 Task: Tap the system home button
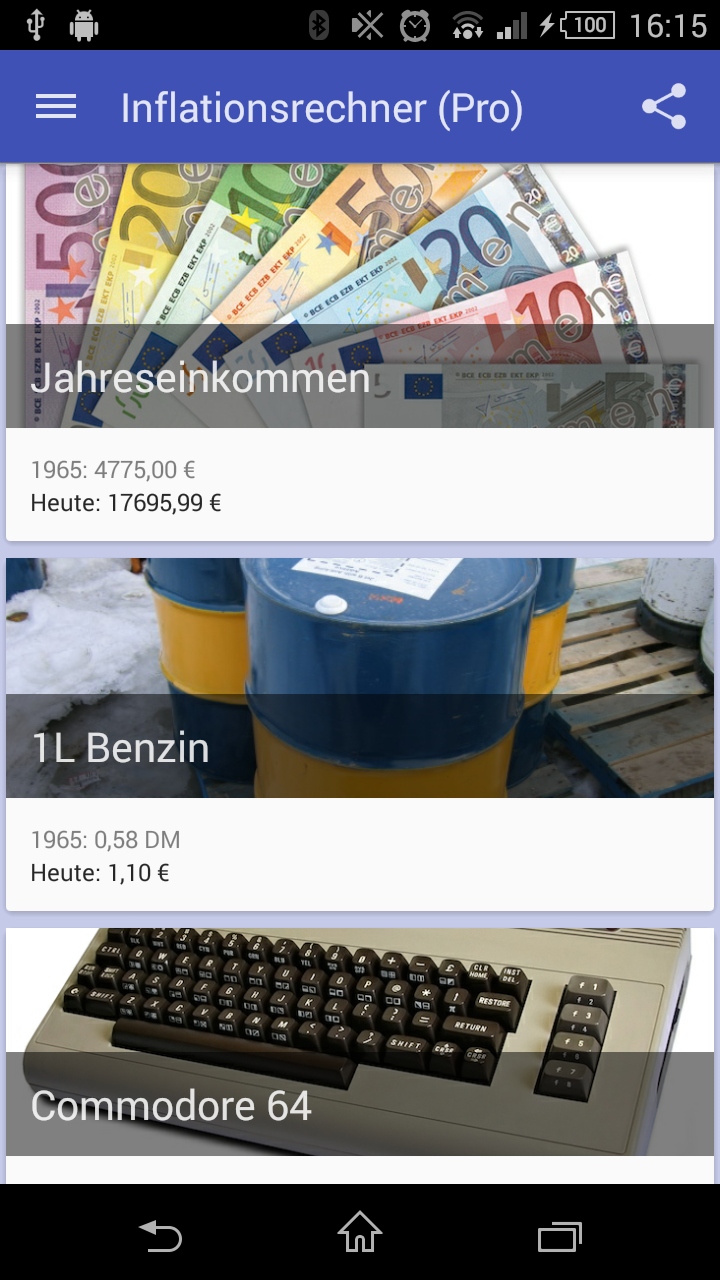pos(360,1233)
